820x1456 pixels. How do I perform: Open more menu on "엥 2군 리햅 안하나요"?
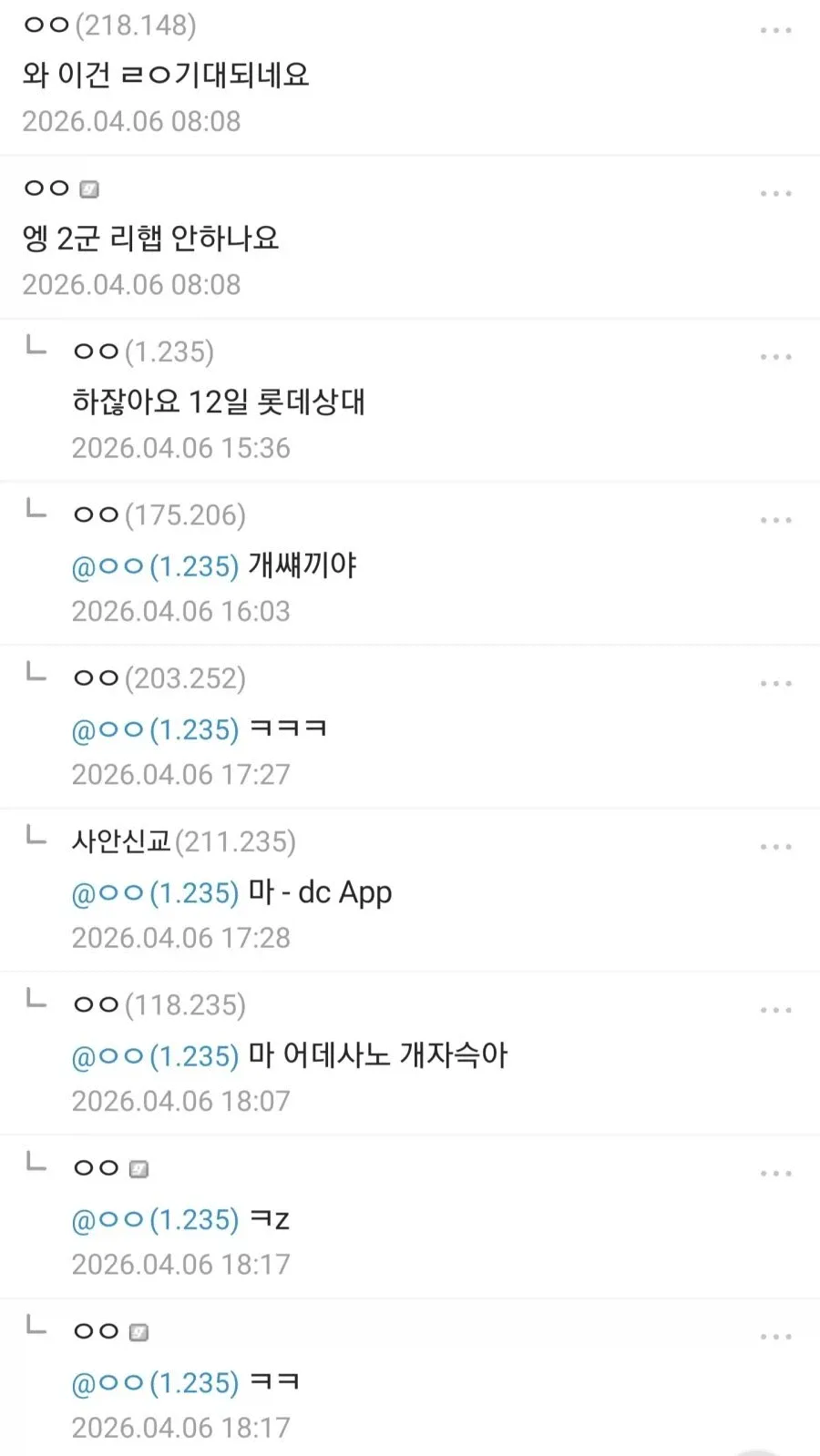[775, 194]
